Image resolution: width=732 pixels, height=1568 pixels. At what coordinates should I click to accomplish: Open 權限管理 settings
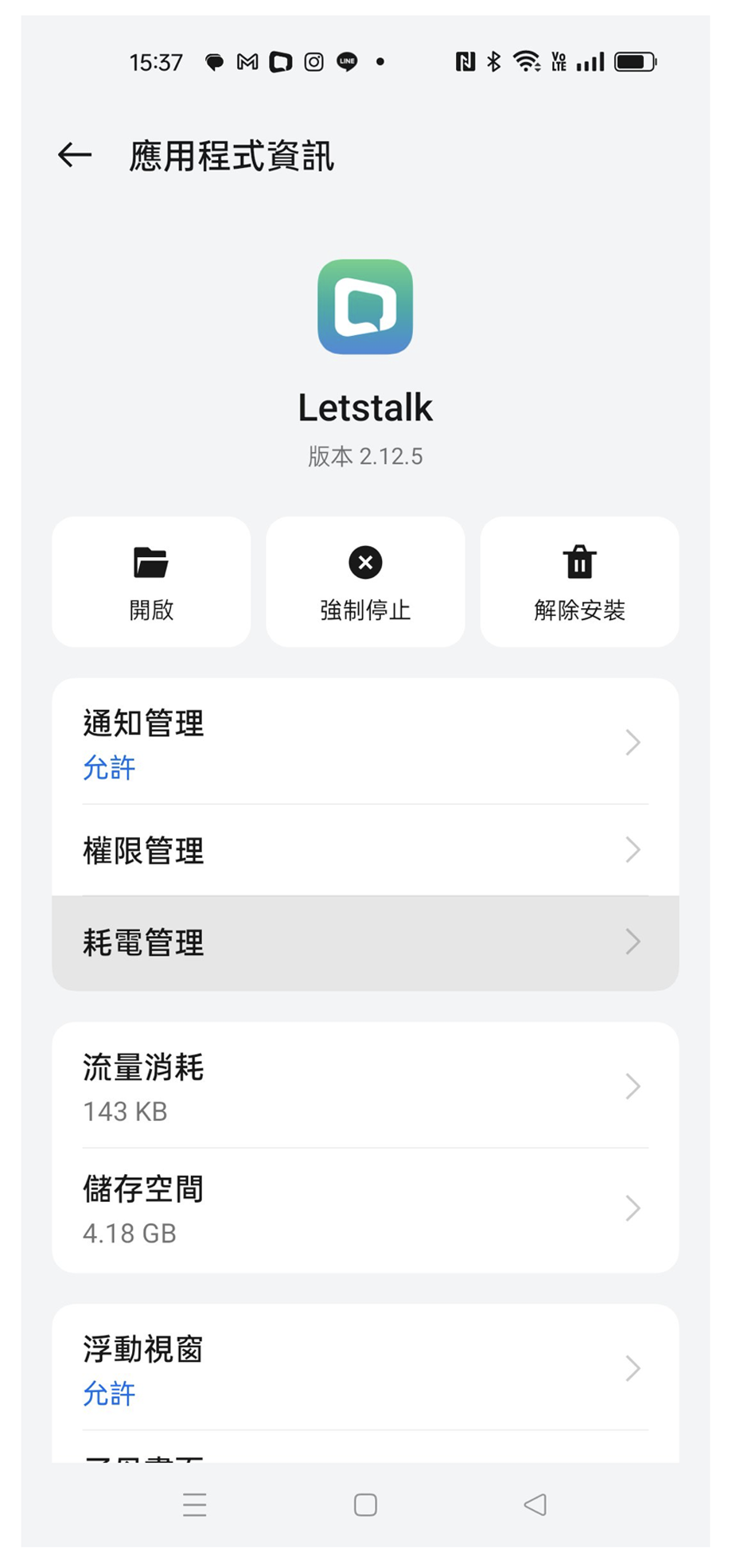(x=365, y=850)
